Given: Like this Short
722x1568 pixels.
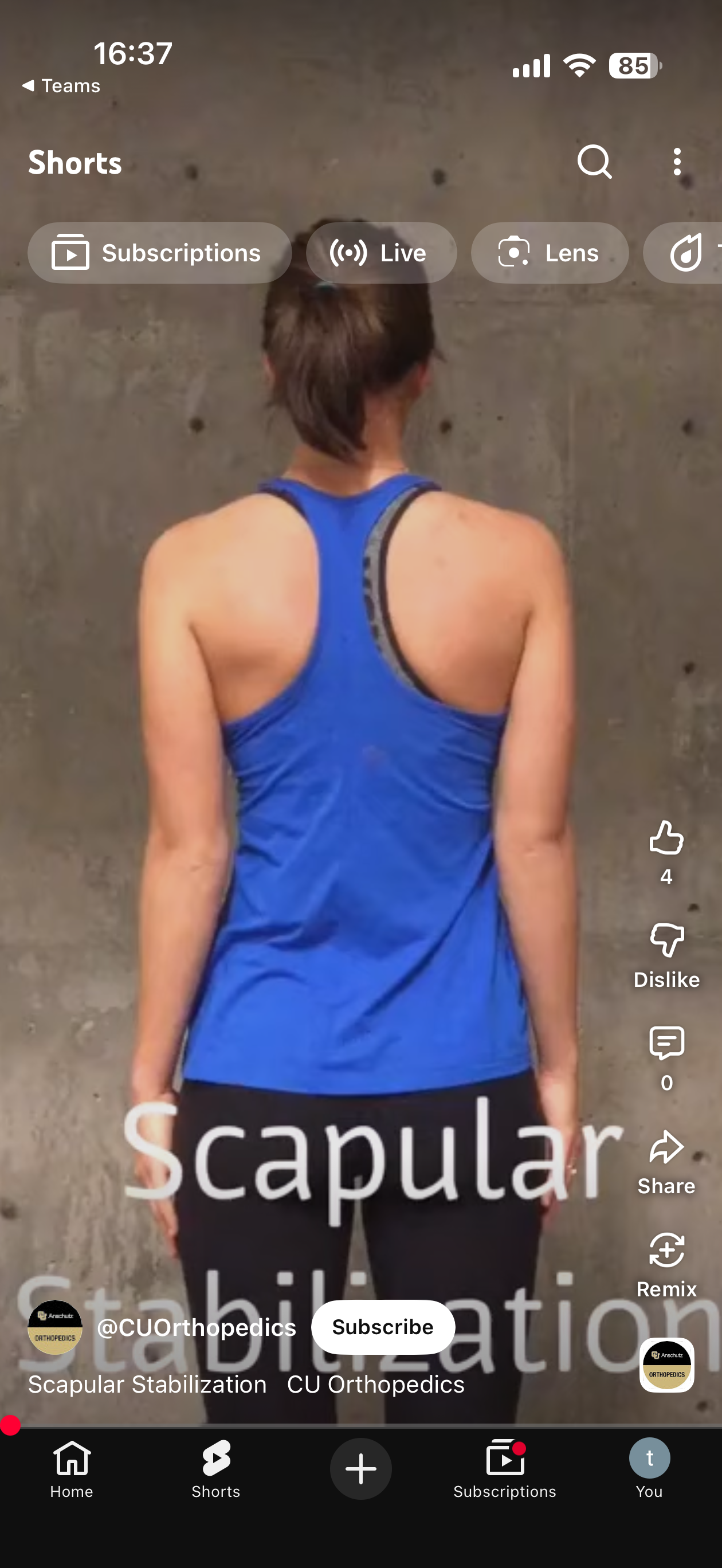Looking at the screenshot, I should pyautogui.click(x=666, y=838).
